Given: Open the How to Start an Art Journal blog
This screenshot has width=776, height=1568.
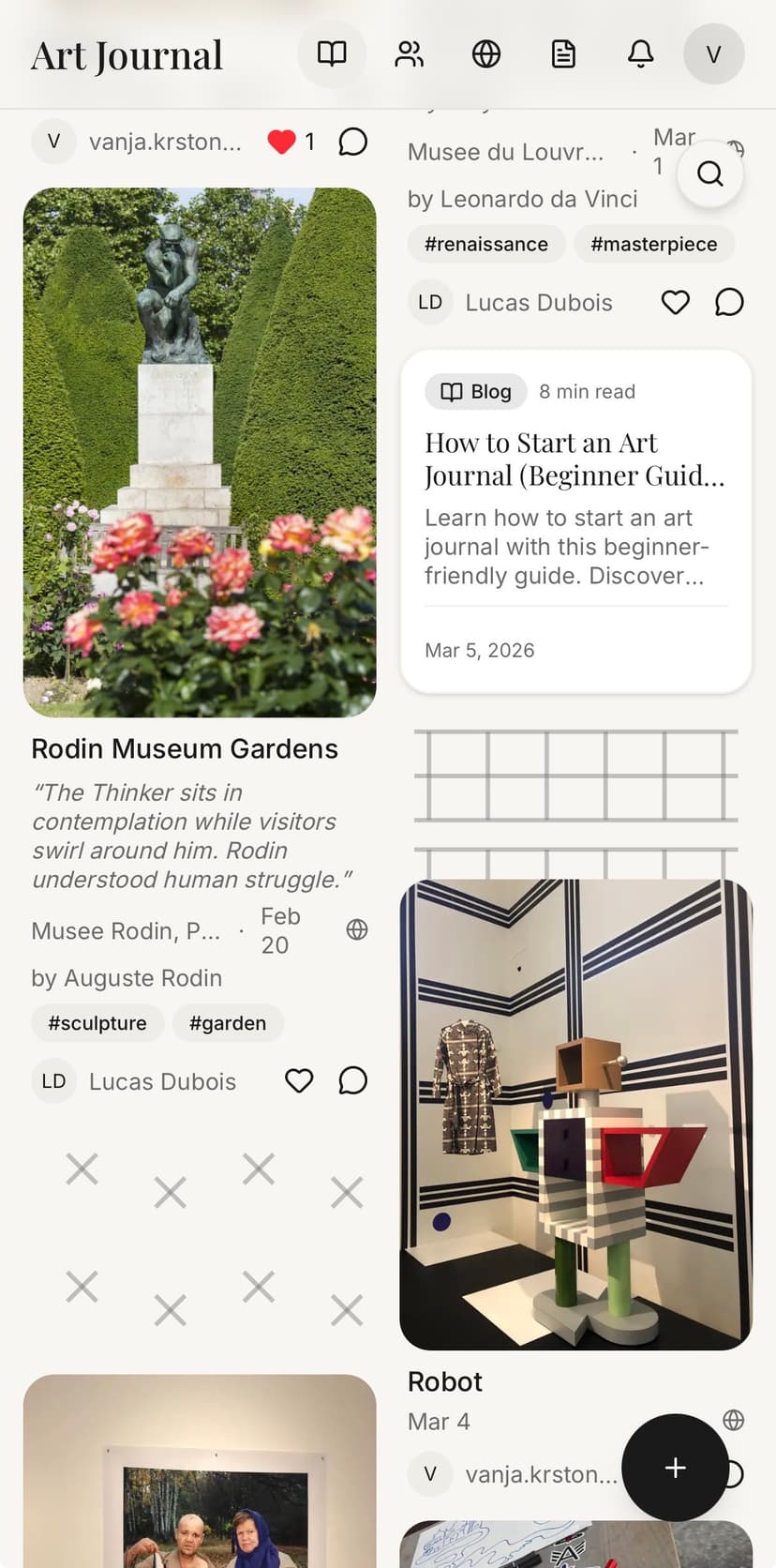Looking at the screenshot, I should [x=575, y=460].
